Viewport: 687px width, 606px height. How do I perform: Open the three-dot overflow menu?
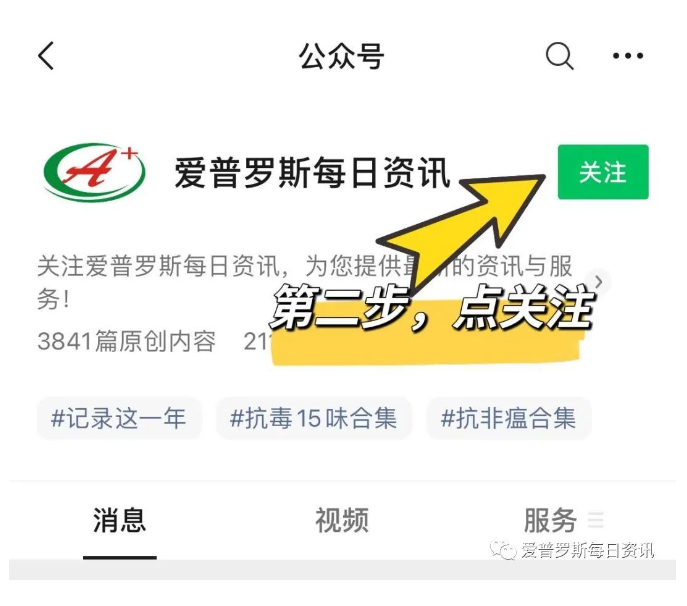click(x=628, y=56)
